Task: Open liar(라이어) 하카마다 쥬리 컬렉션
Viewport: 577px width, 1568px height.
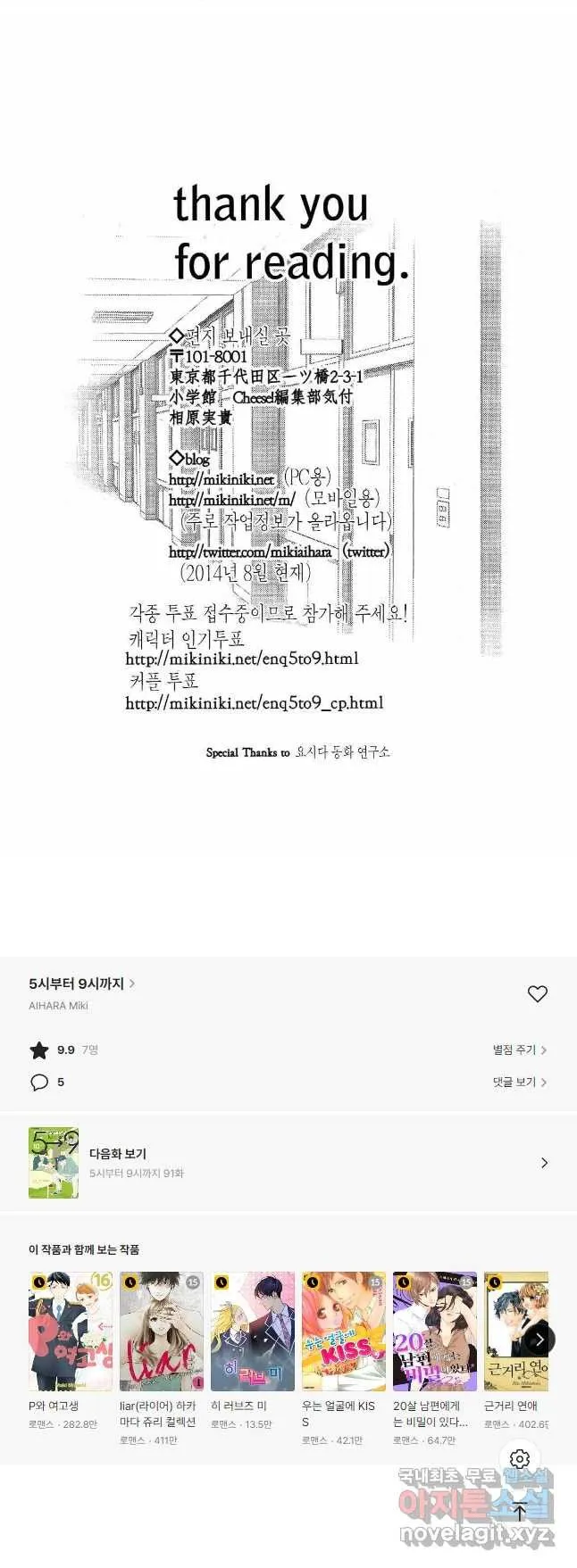Action: point(162,1332)
